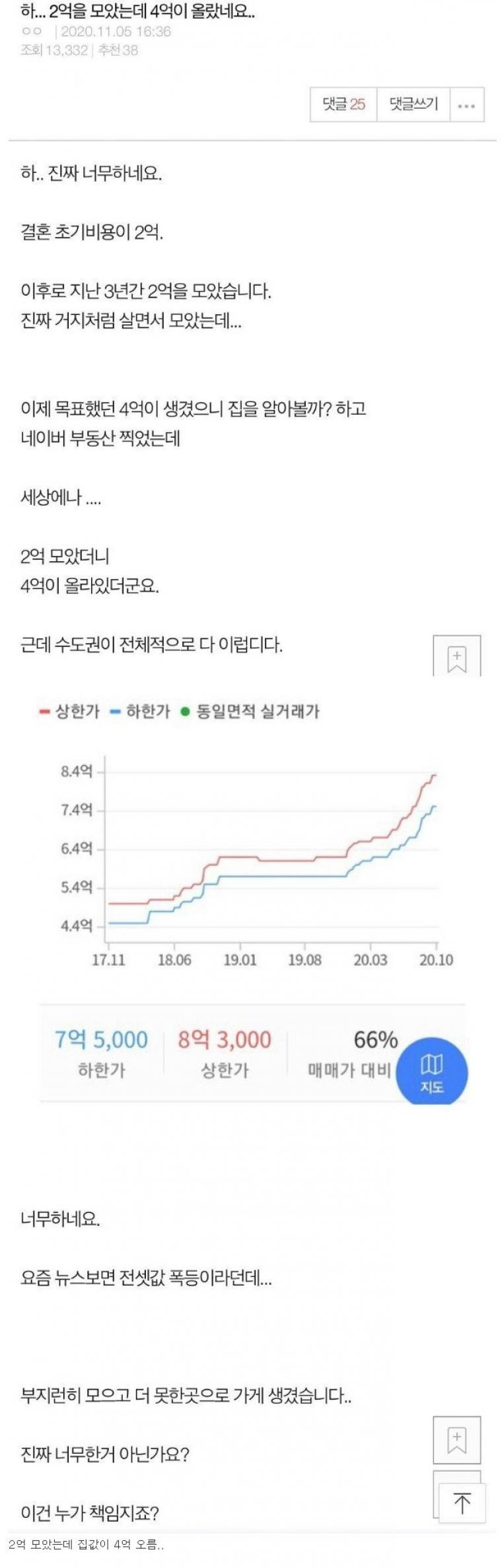Open the 댓글 25 comments list
The image size is (502, 1568).
tap(343, 104)
